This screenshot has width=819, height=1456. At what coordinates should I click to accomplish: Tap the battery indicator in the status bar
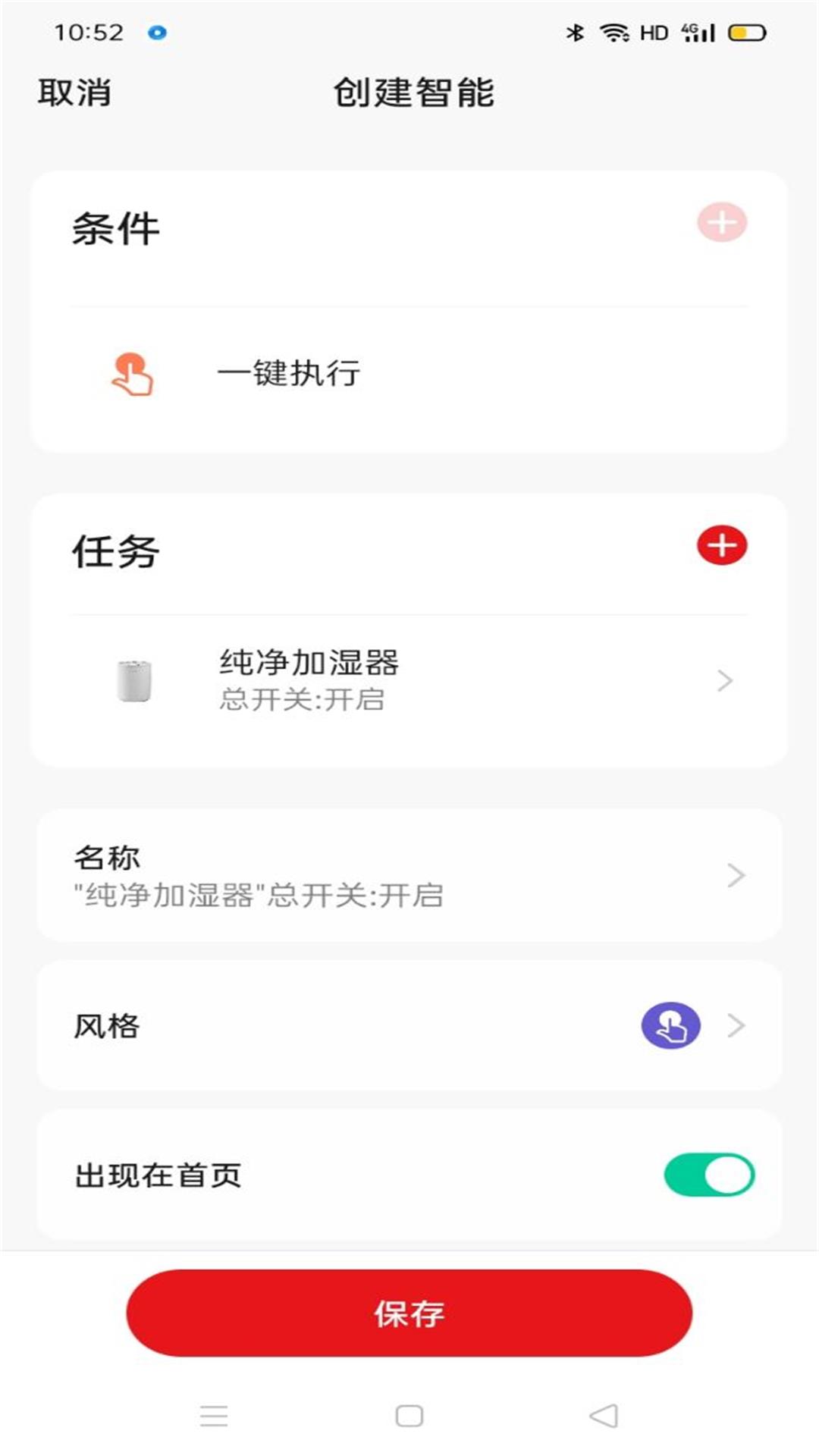click(738, 33)
